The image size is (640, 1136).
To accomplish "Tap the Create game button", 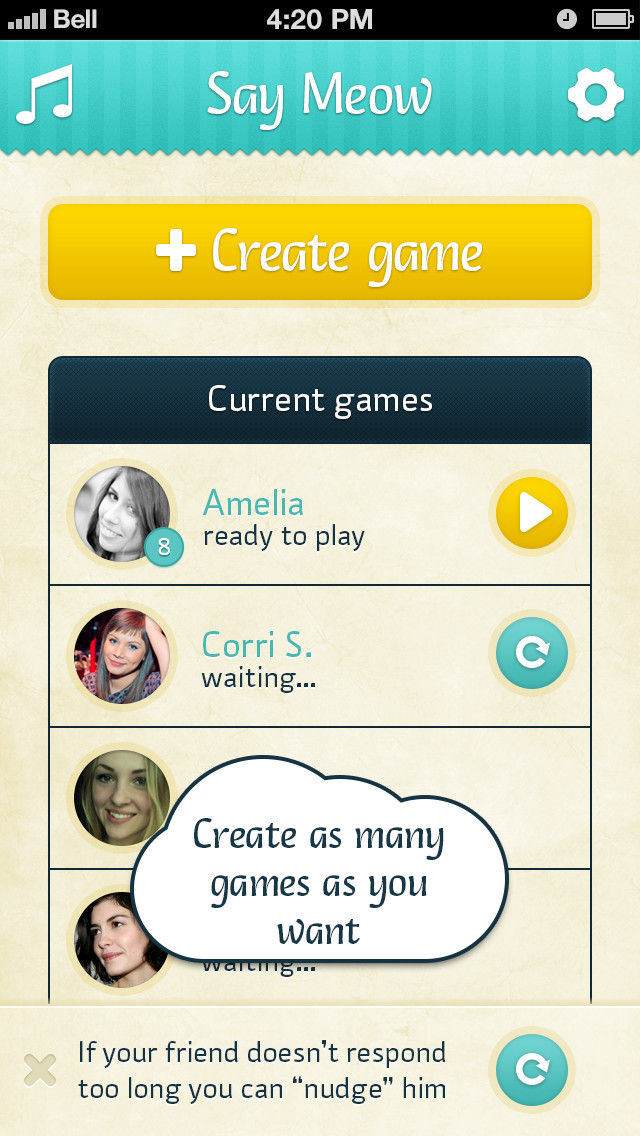I will click(x=320, y=252).
